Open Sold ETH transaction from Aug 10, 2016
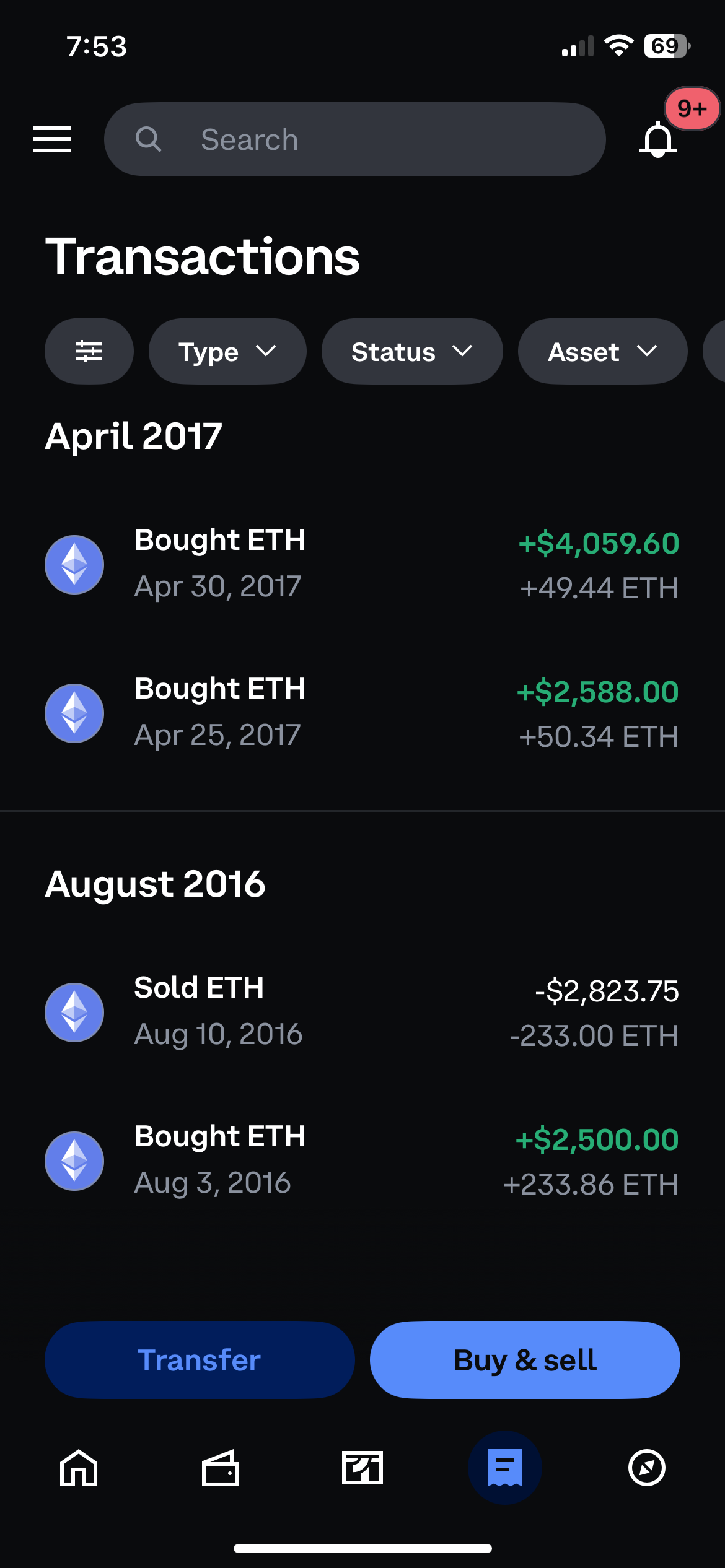The image size is (725, 1568). (x=362, y=1012)
